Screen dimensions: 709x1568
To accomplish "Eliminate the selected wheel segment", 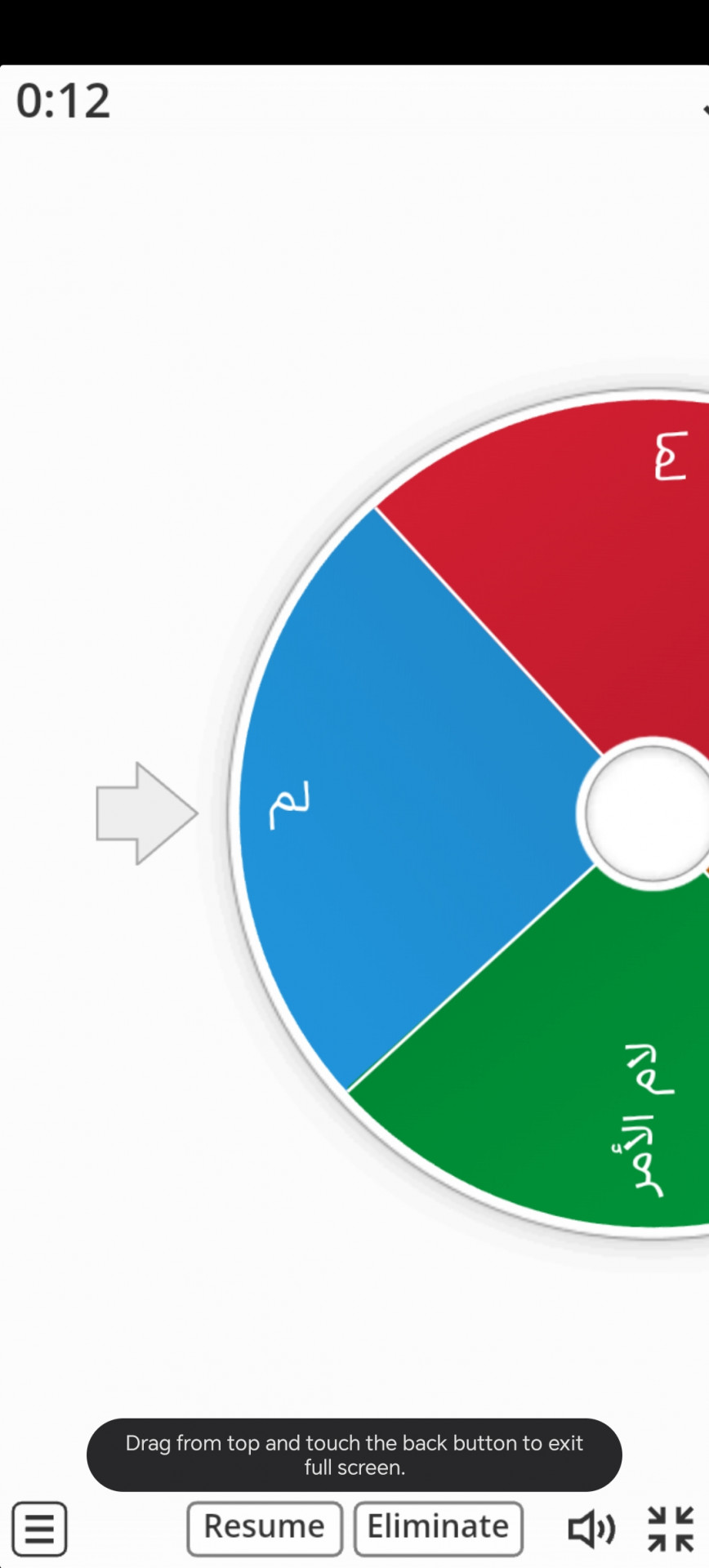I will (438, 1527).
